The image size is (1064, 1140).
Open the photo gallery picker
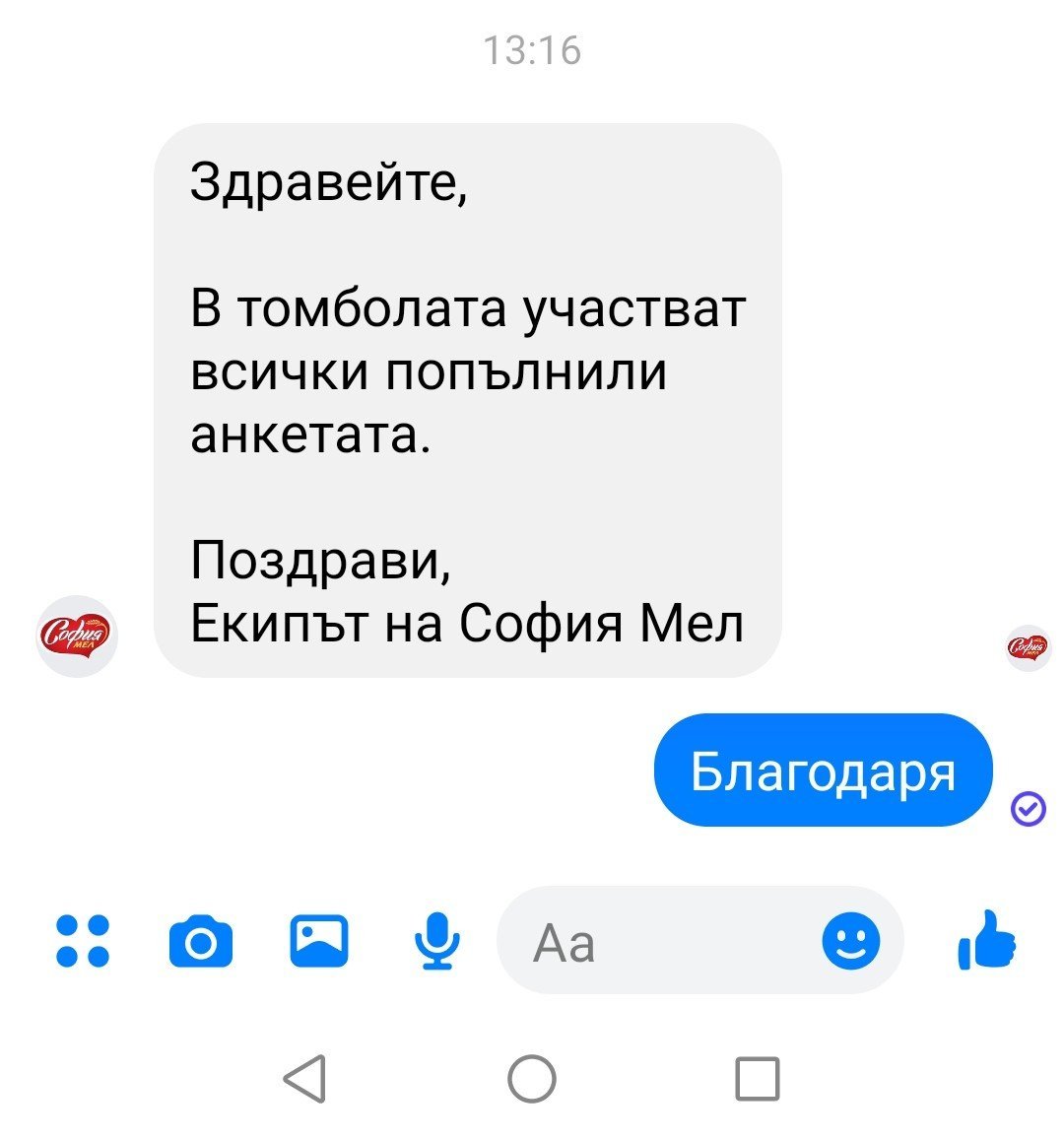[319, 940]
